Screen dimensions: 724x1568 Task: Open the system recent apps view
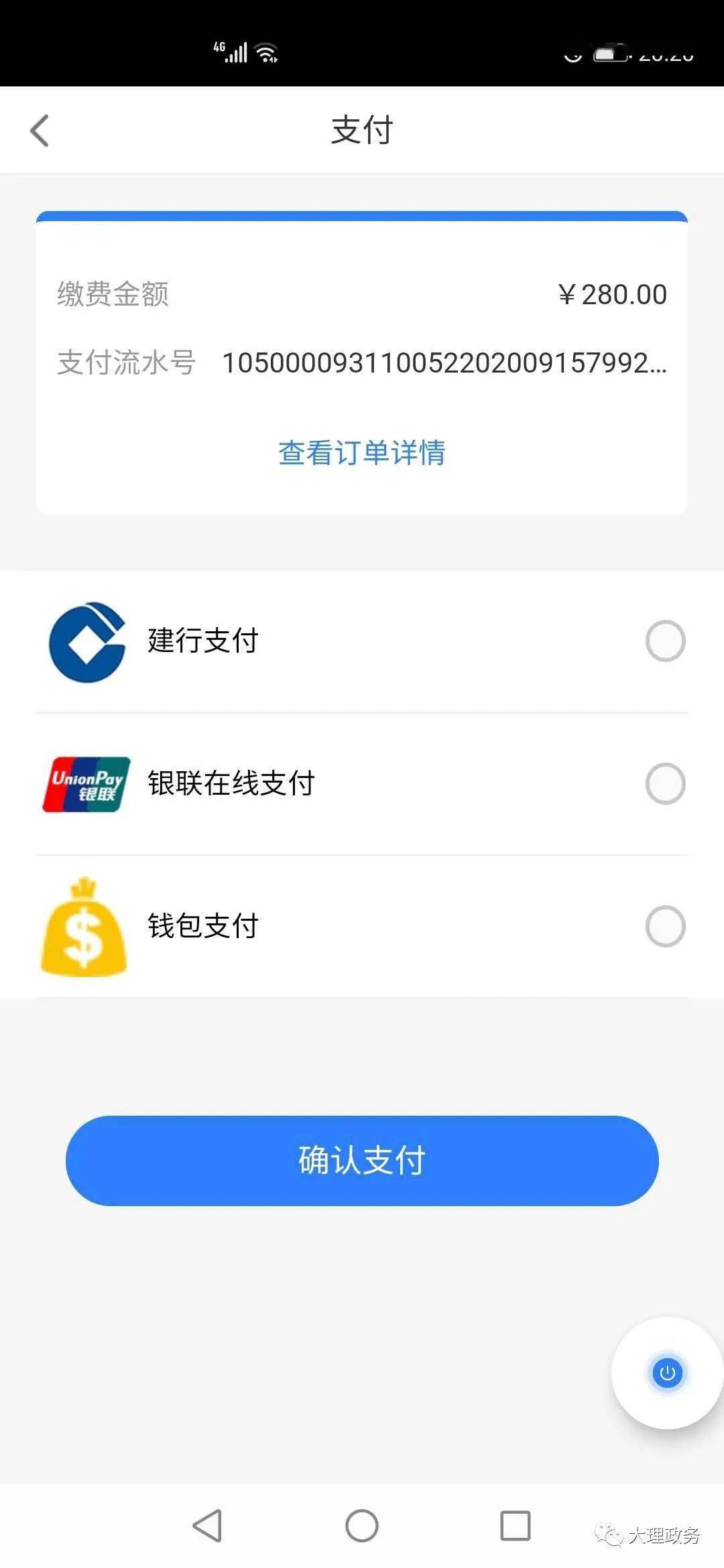516,1526
